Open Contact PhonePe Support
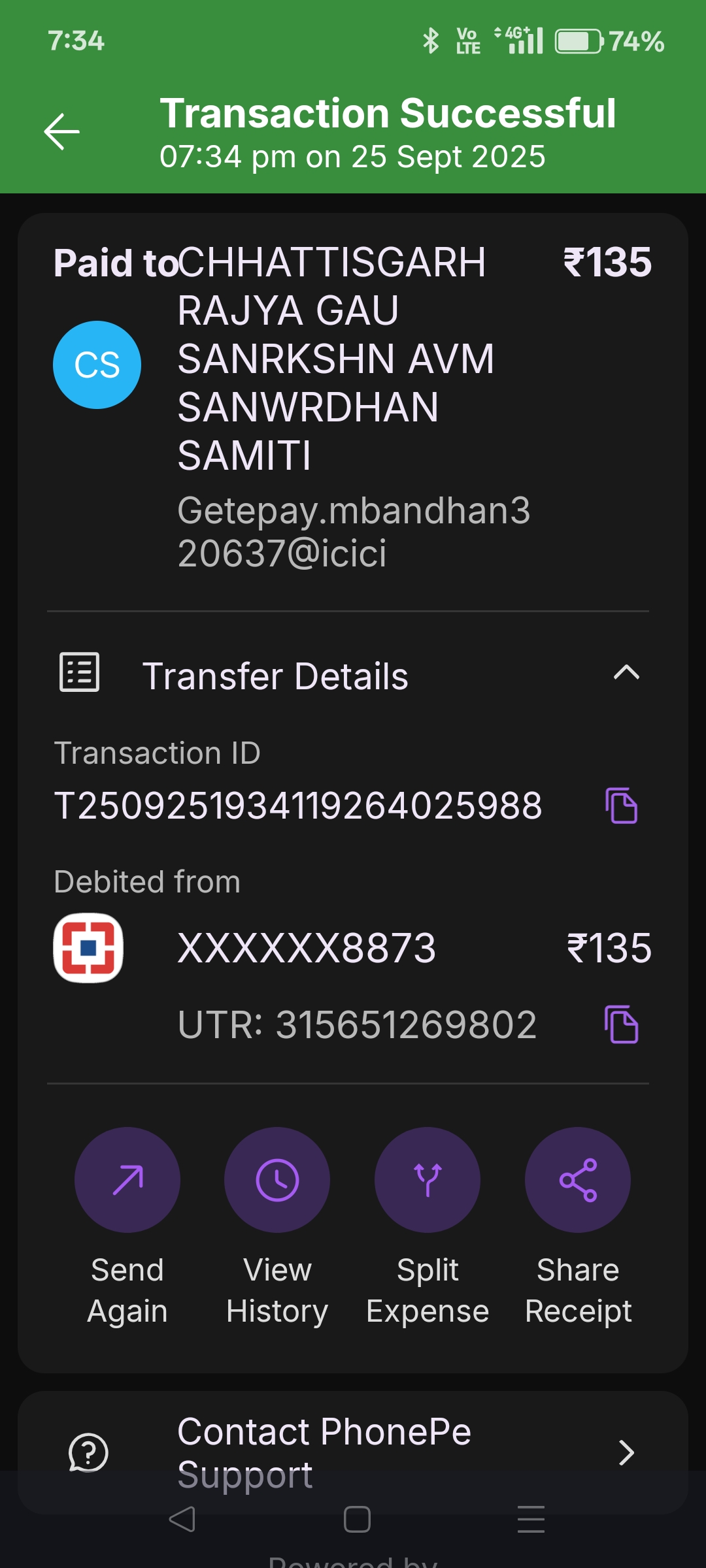This screenshot has width=706, height=1568. [x=353, y=1452]
